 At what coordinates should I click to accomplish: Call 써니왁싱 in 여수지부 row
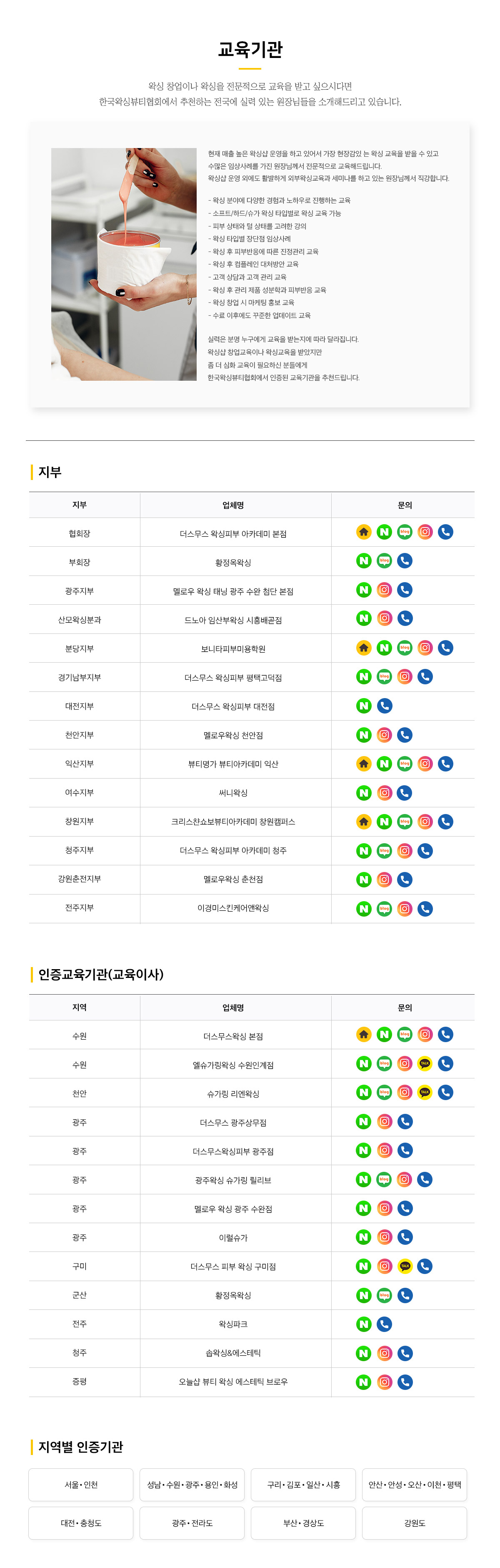[405, 792]
